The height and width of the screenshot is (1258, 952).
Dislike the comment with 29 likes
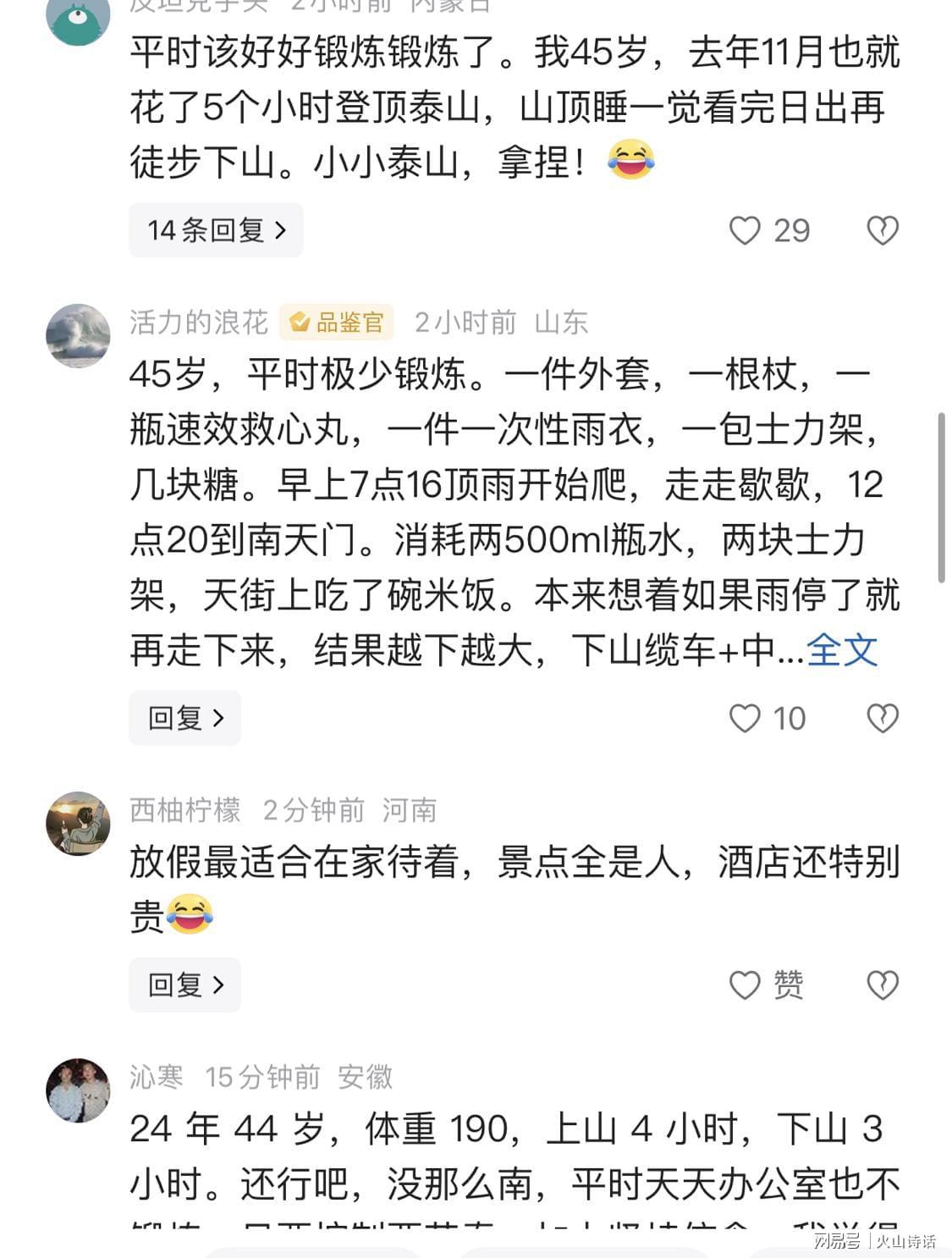(x=883, y=230)
